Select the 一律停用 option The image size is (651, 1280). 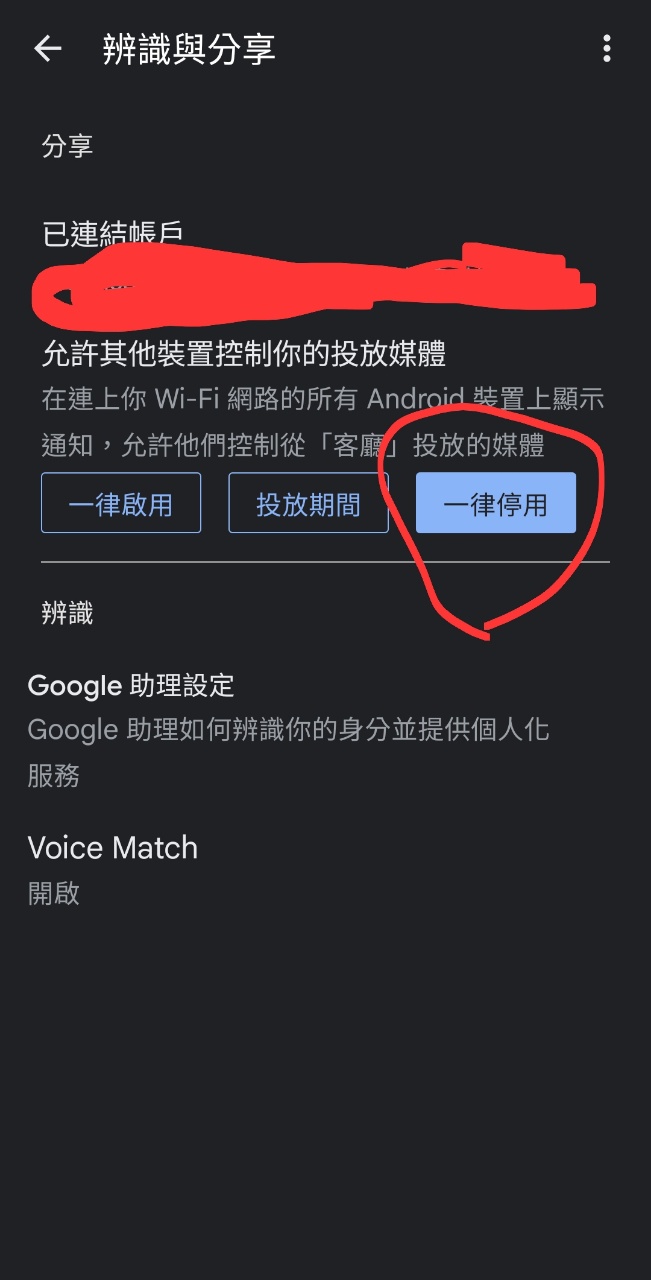point(495,503)
